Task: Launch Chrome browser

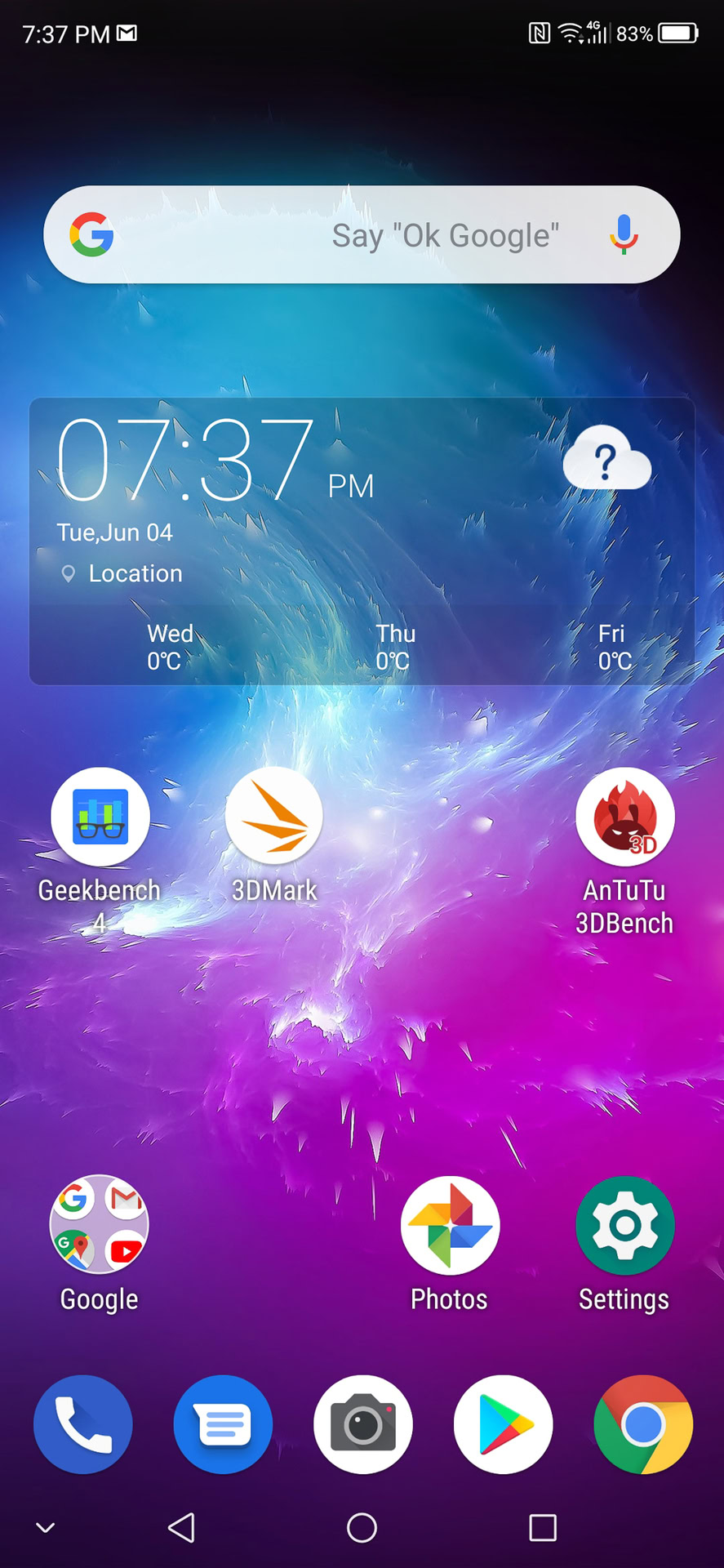Action: (x=643, y=1424)
